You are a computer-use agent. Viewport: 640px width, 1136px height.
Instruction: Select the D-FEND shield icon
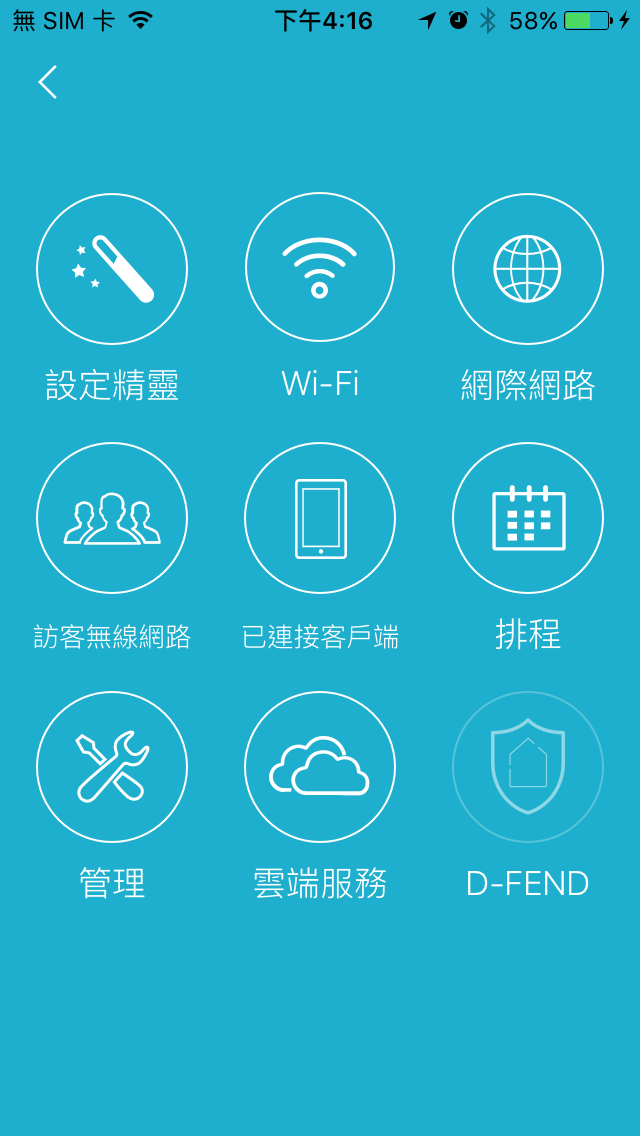tap(527, 767)
